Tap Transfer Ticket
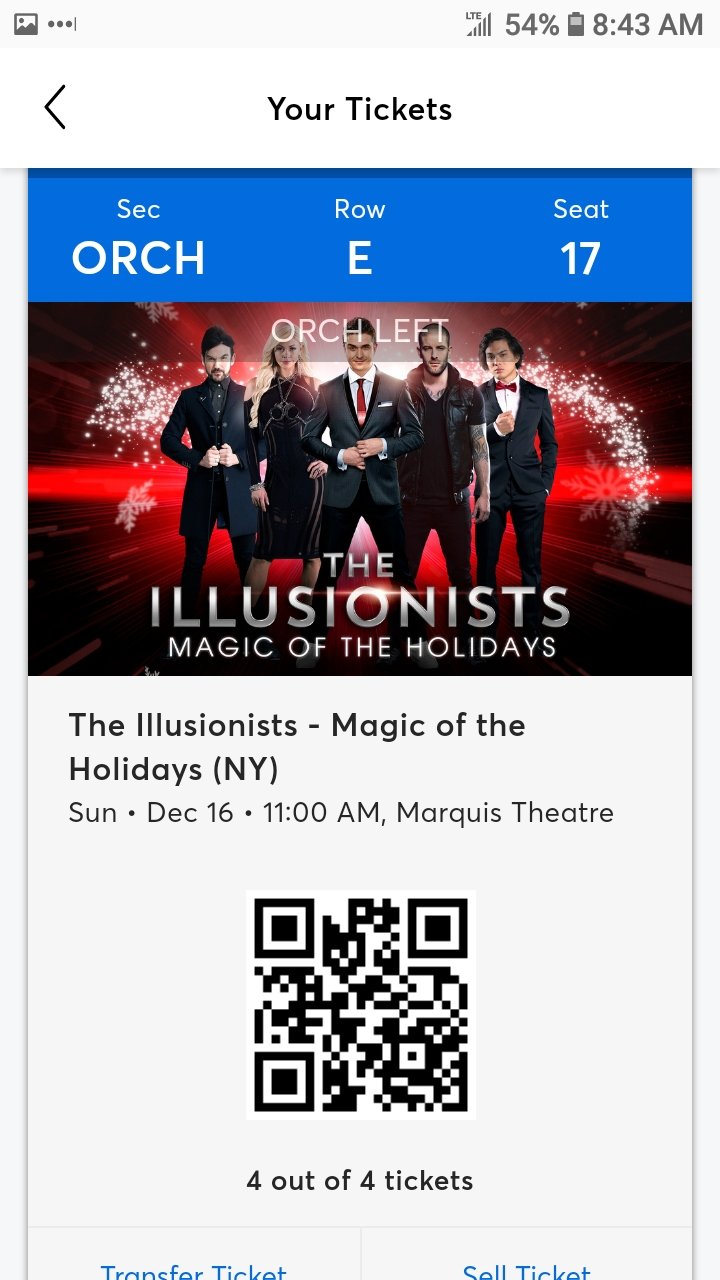720x1280 pixels. click(x=194, y=1268)
